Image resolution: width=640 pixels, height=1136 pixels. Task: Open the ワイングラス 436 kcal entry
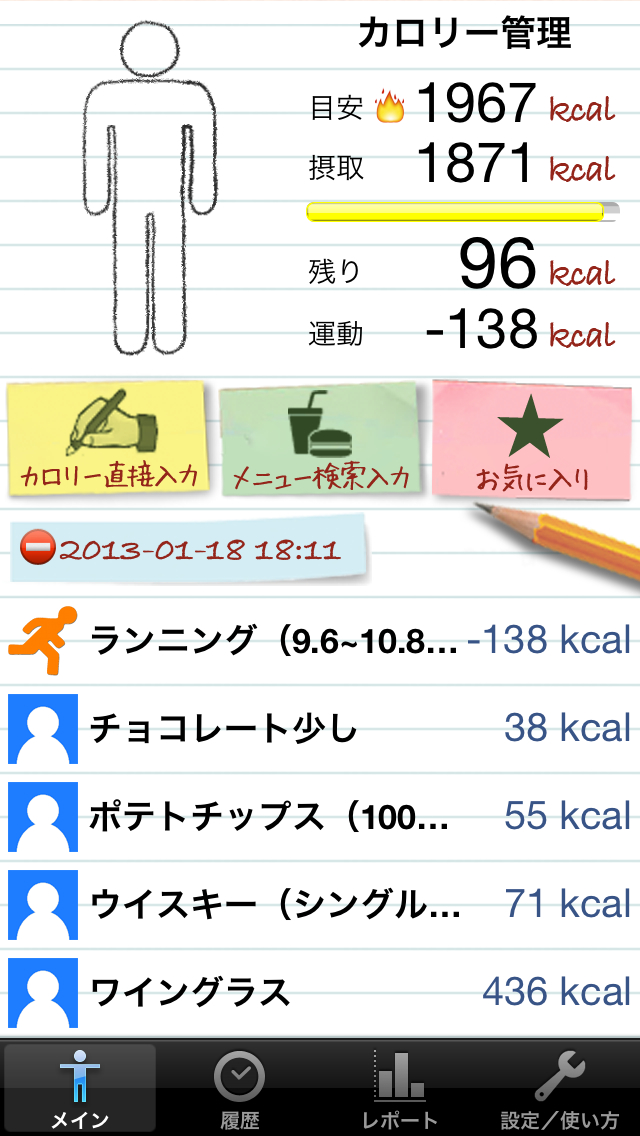click(x=320, y=992)
